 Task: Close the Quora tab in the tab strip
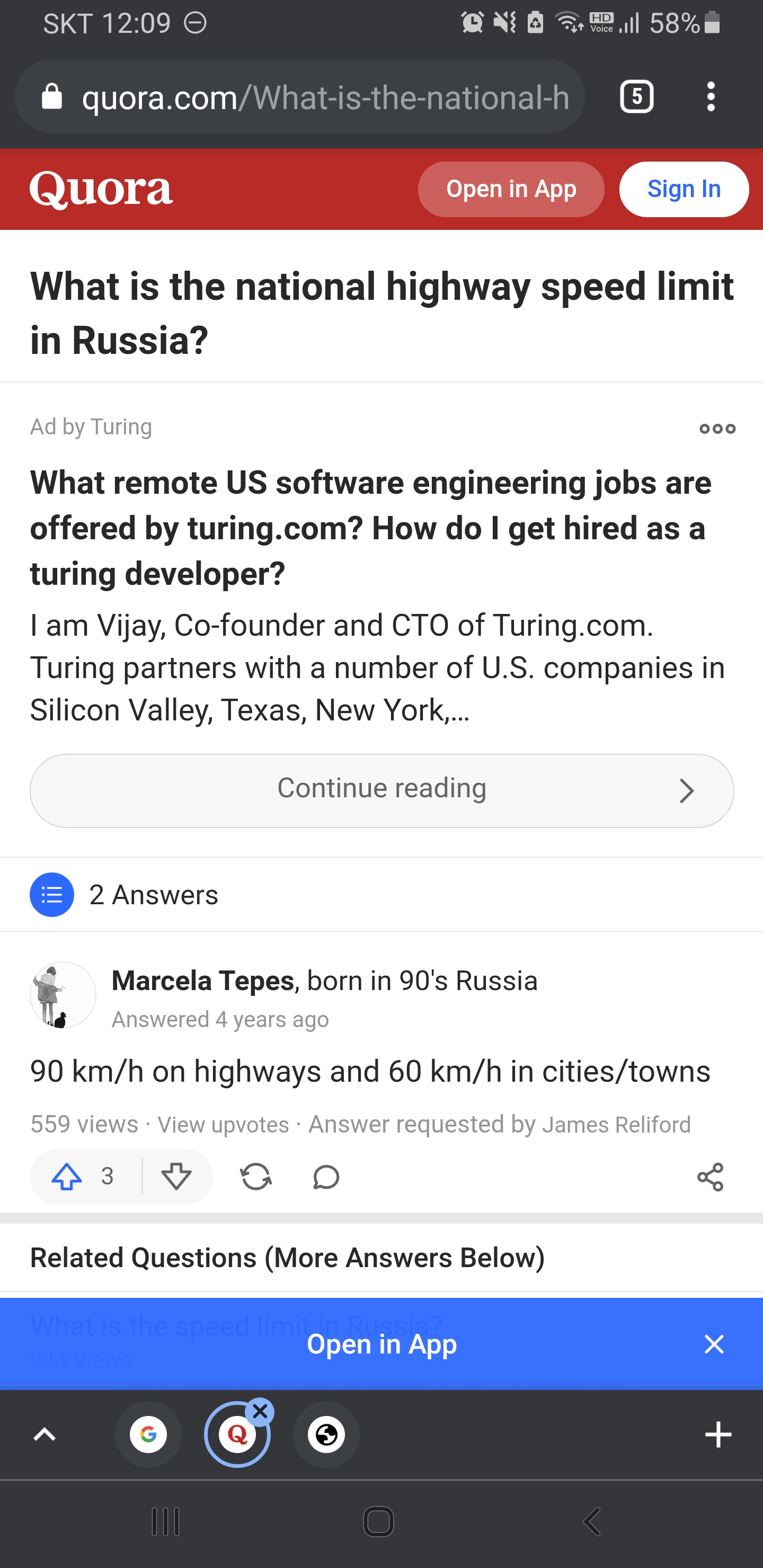(x=260, y=1411)
